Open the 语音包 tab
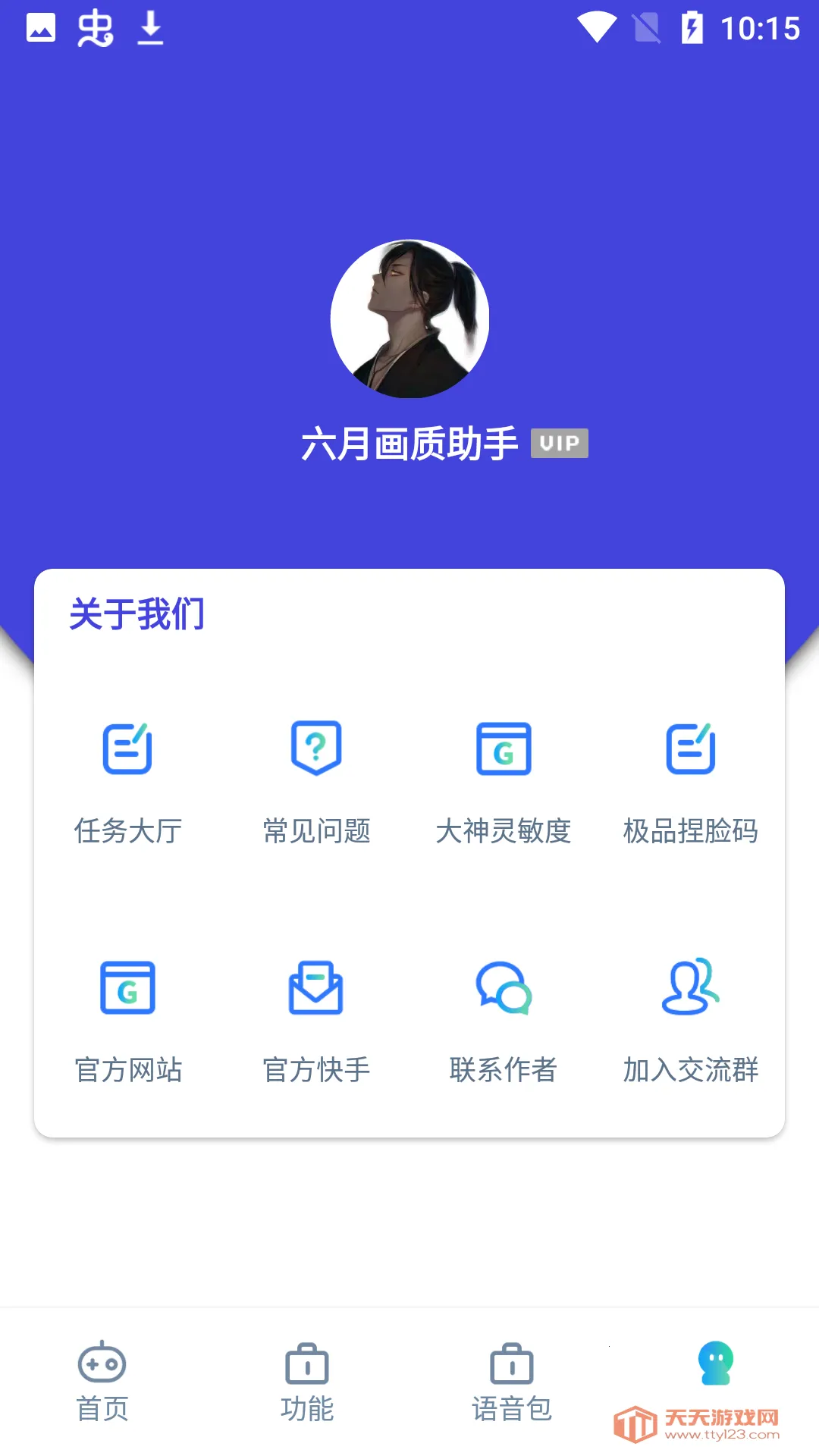The width and height of the screenshot is (819, 1456). [x=512, y=1382]
